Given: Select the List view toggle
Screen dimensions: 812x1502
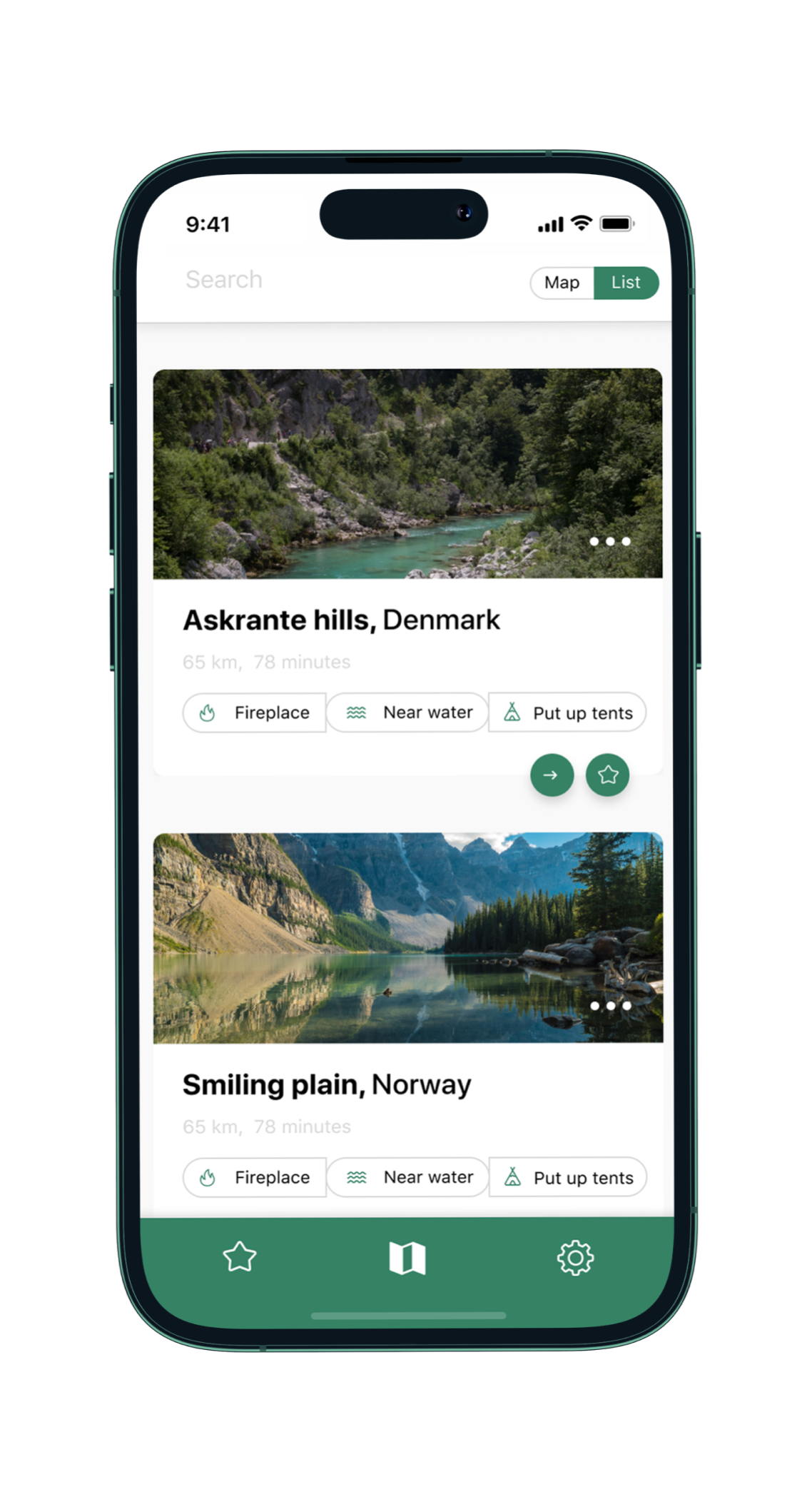Looking at the screenshot, I should 626,283.
